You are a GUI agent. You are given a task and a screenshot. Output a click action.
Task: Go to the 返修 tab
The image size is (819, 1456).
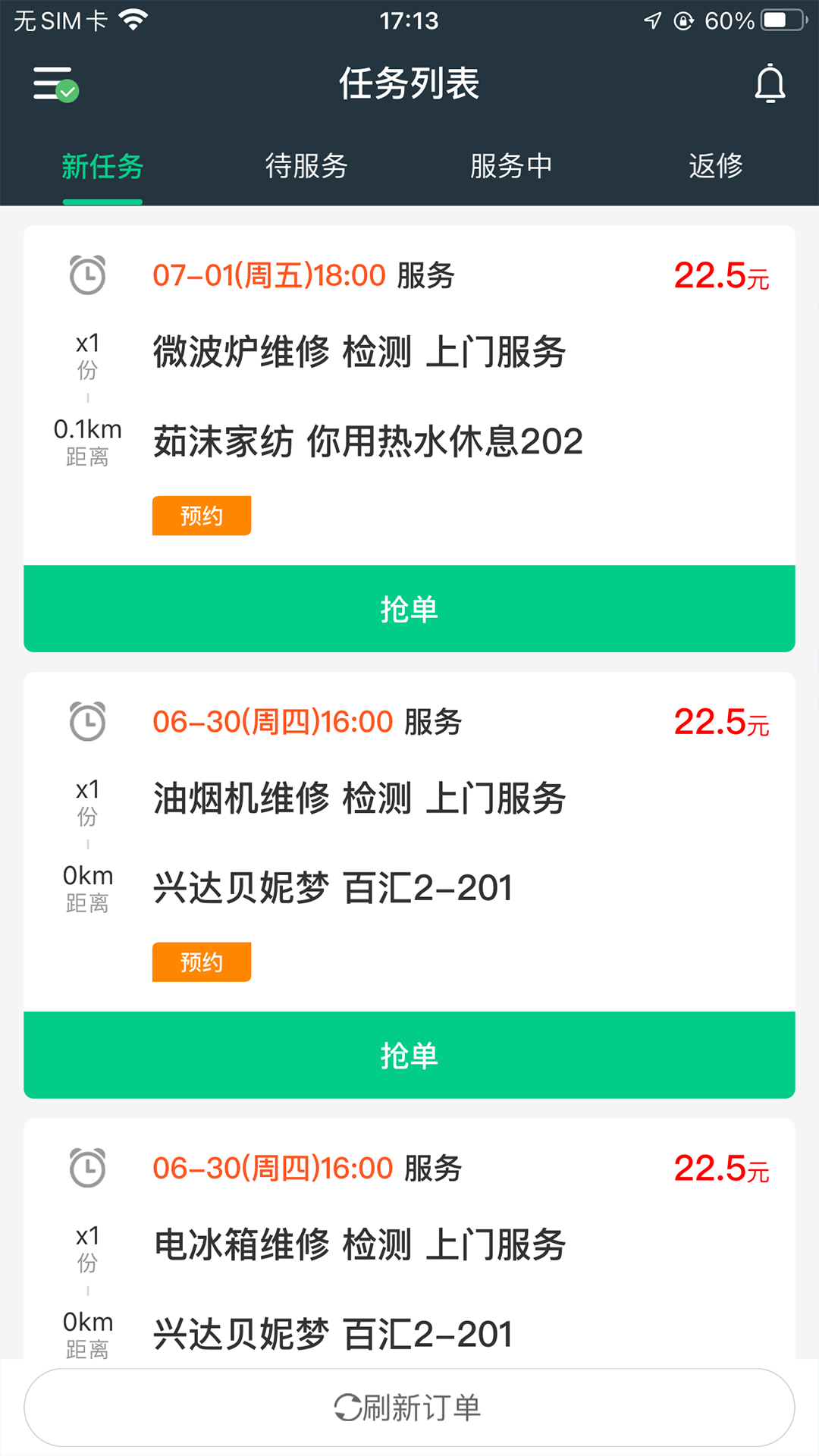tap(715, 166)
